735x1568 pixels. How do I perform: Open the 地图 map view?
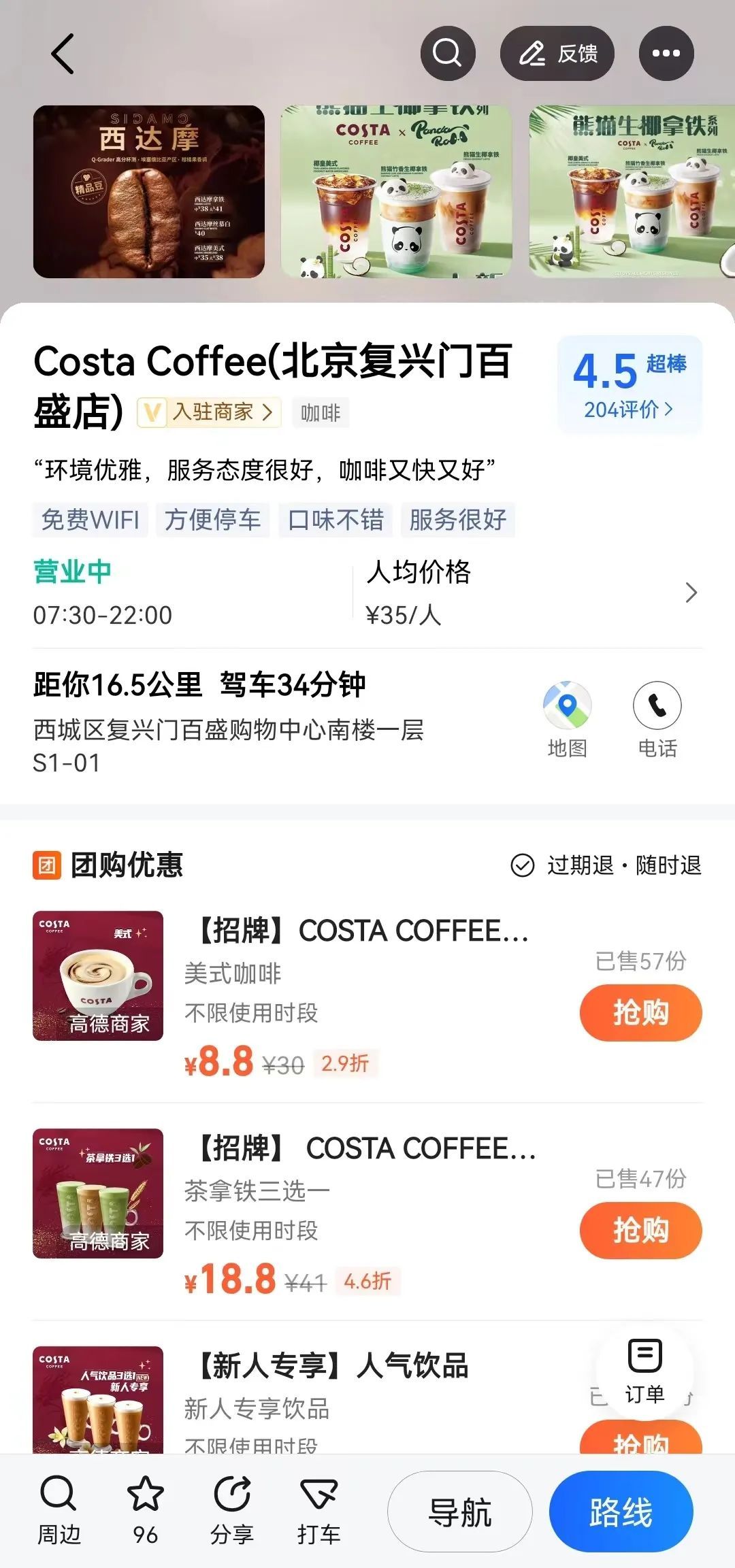click(567, 719)
